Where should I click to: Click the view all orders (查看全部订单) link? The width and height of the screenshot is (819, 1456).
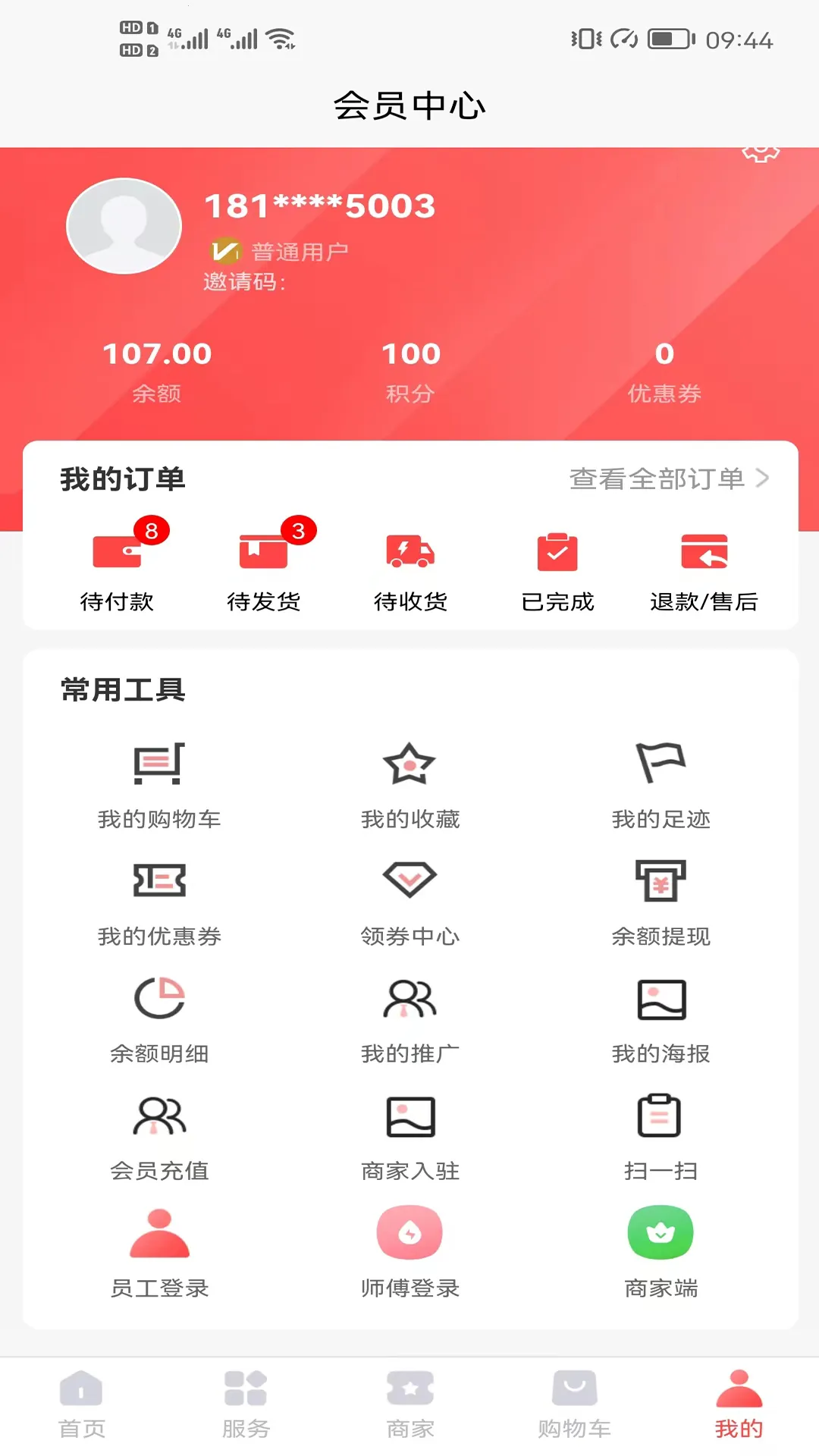coord(656,479)
